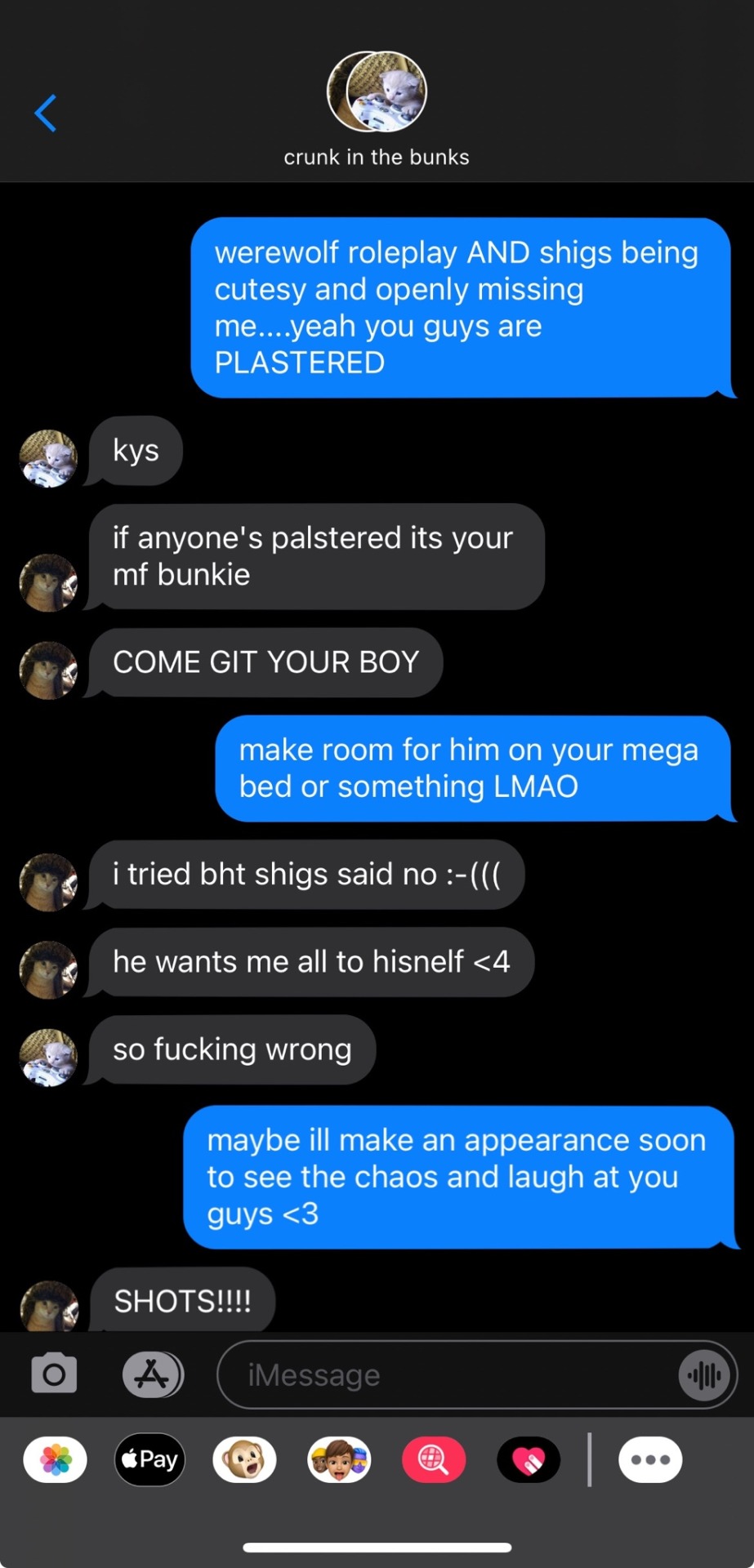The height and width of the screenshot is (1568, 754).
Task: Record an audio message
Action: (703, 1375)
